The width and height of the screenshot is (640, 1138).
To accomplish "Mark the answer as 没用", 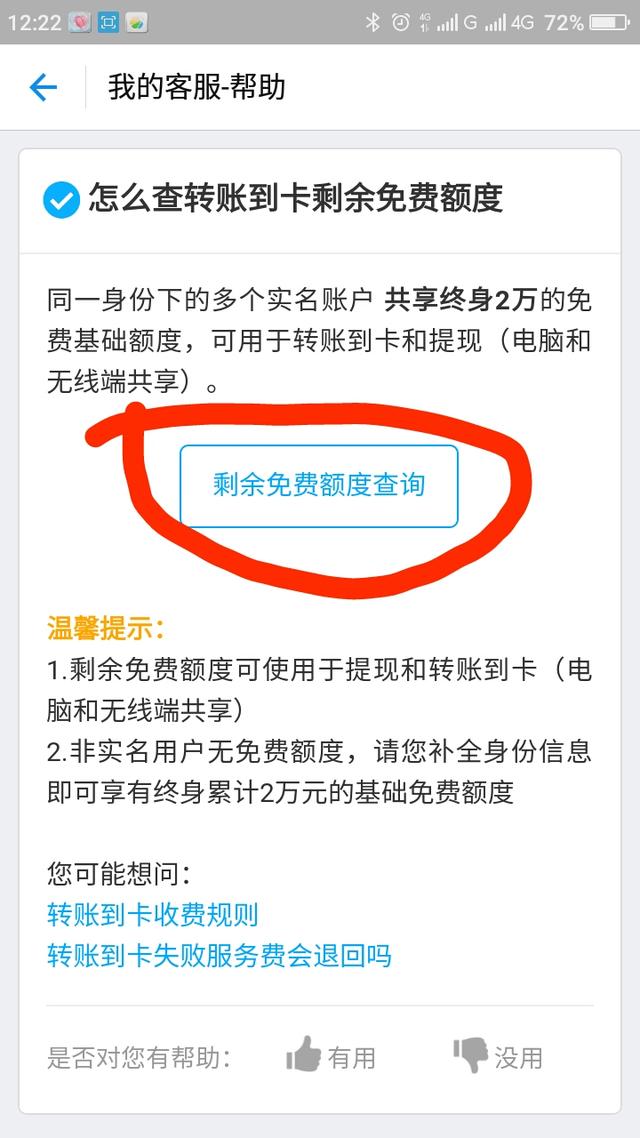I will 497,1056.
